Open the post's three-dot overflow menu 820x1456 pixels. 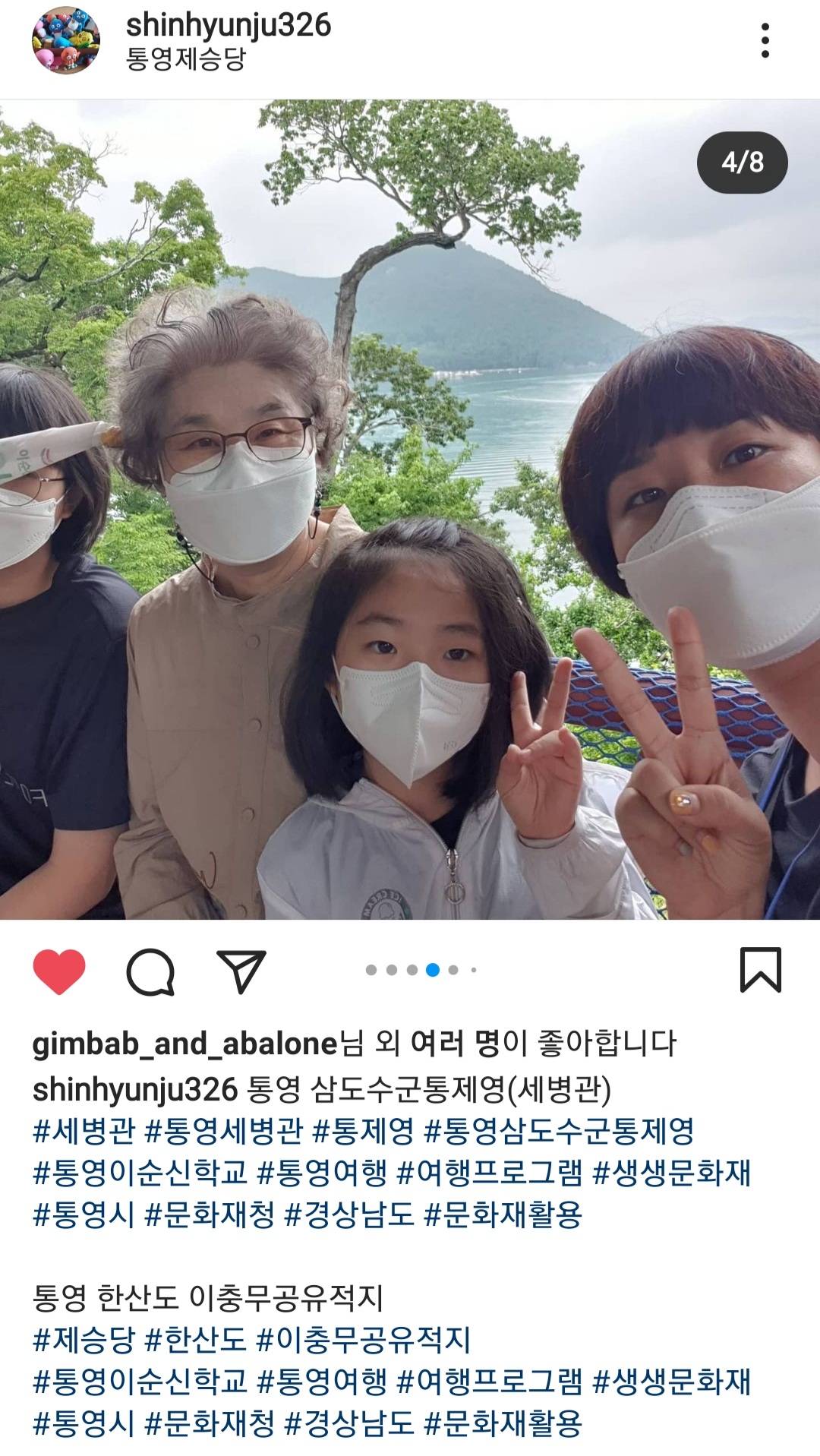point(765,40)
